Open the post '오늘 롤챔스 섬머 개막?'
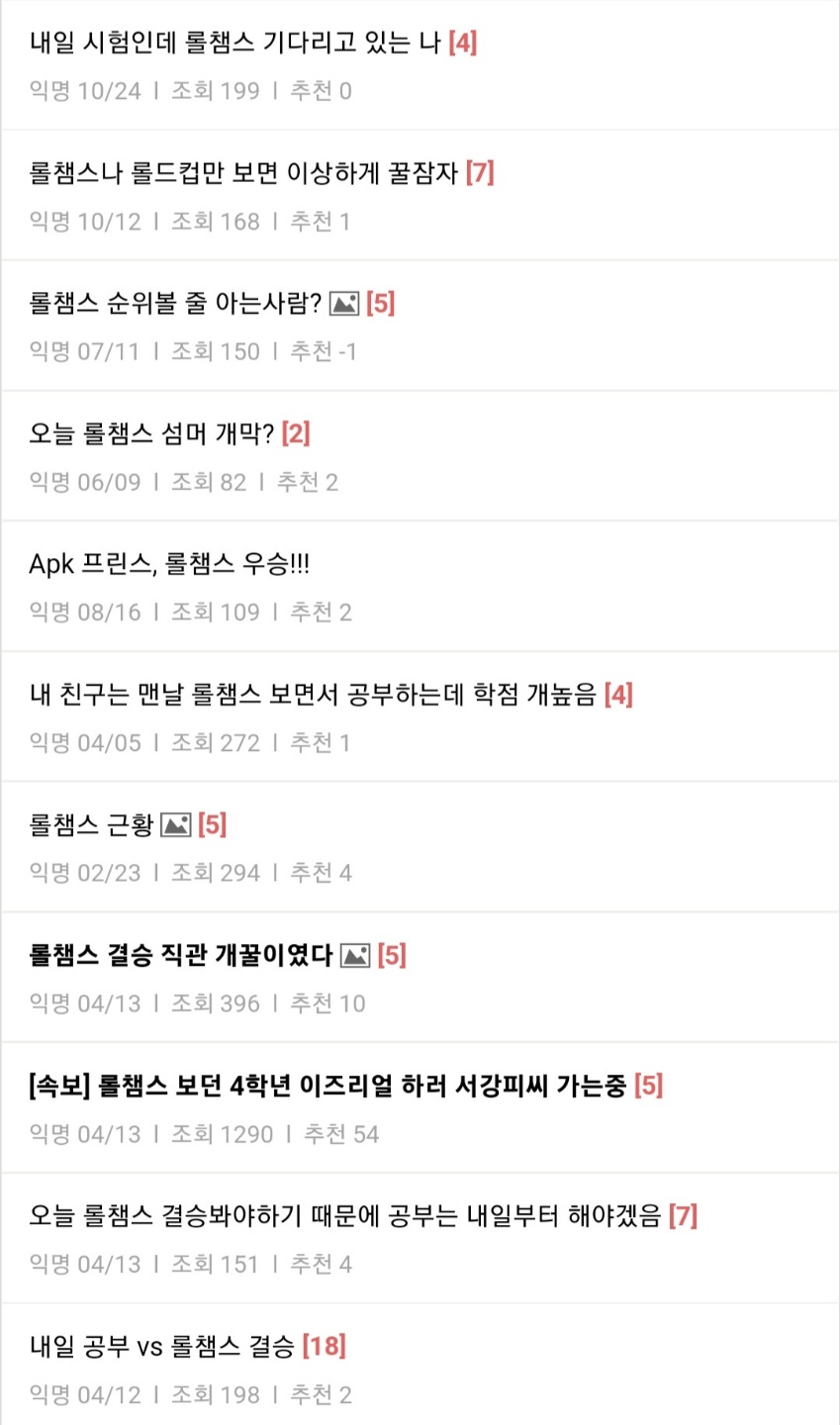The image size is (840, 1425). tap(151, 434)
